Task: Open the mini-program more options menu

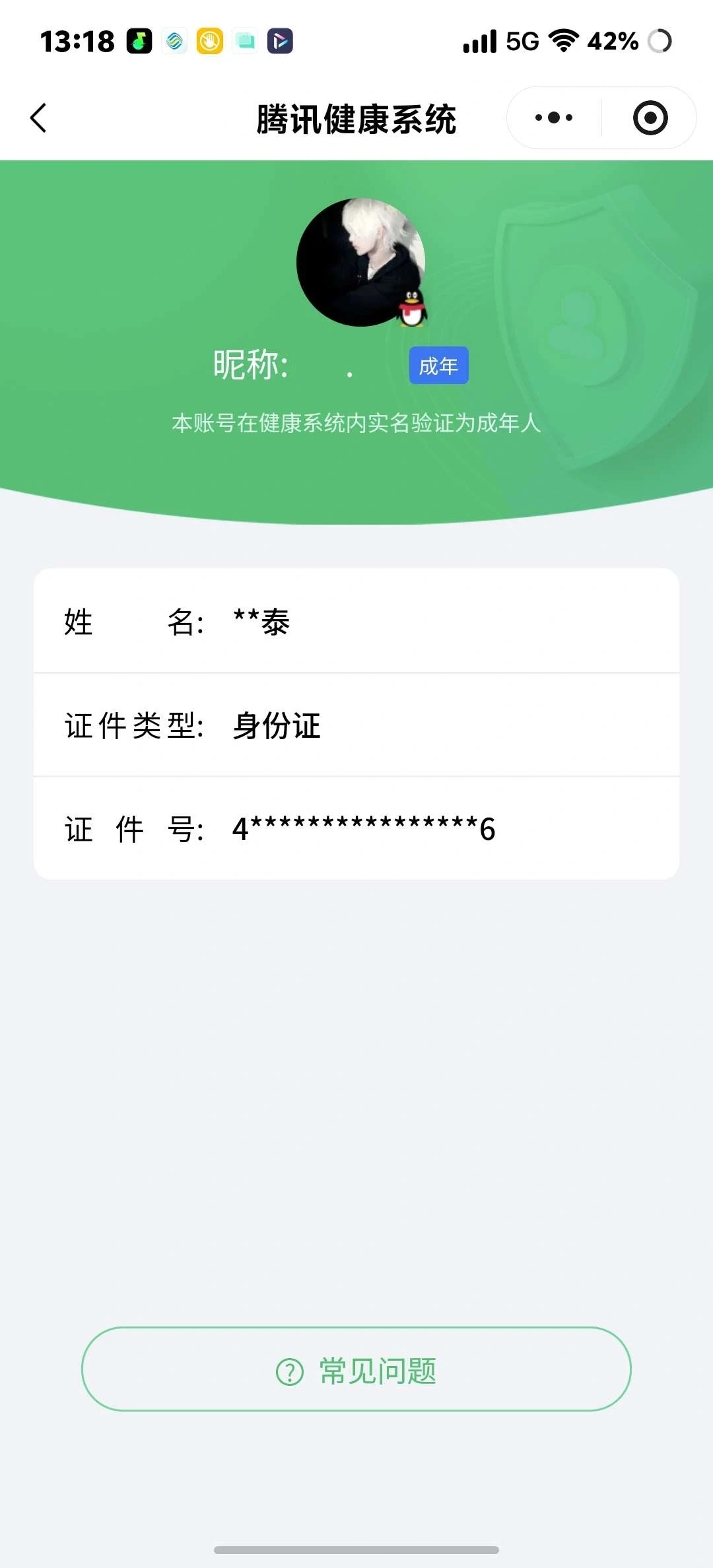Action: (x=552, y=117)
